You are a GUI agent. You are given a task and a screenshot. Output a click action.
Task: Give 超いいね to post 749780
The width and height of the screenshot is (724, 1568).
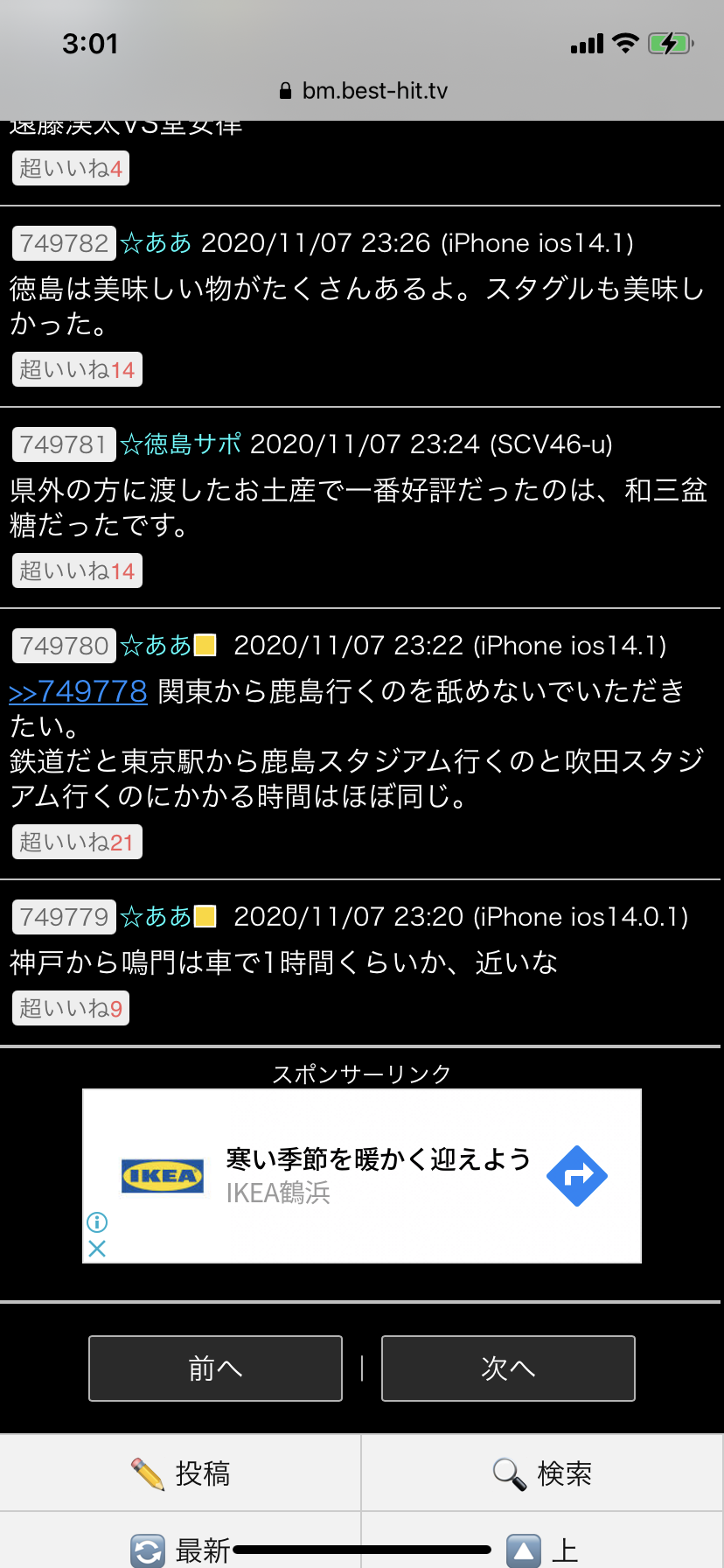point(76,843)
